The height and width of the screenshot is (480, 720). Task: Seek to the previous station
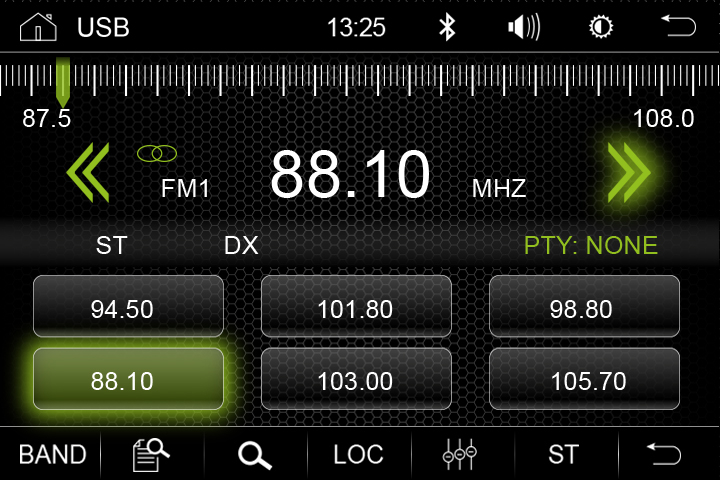click(88, 172)
